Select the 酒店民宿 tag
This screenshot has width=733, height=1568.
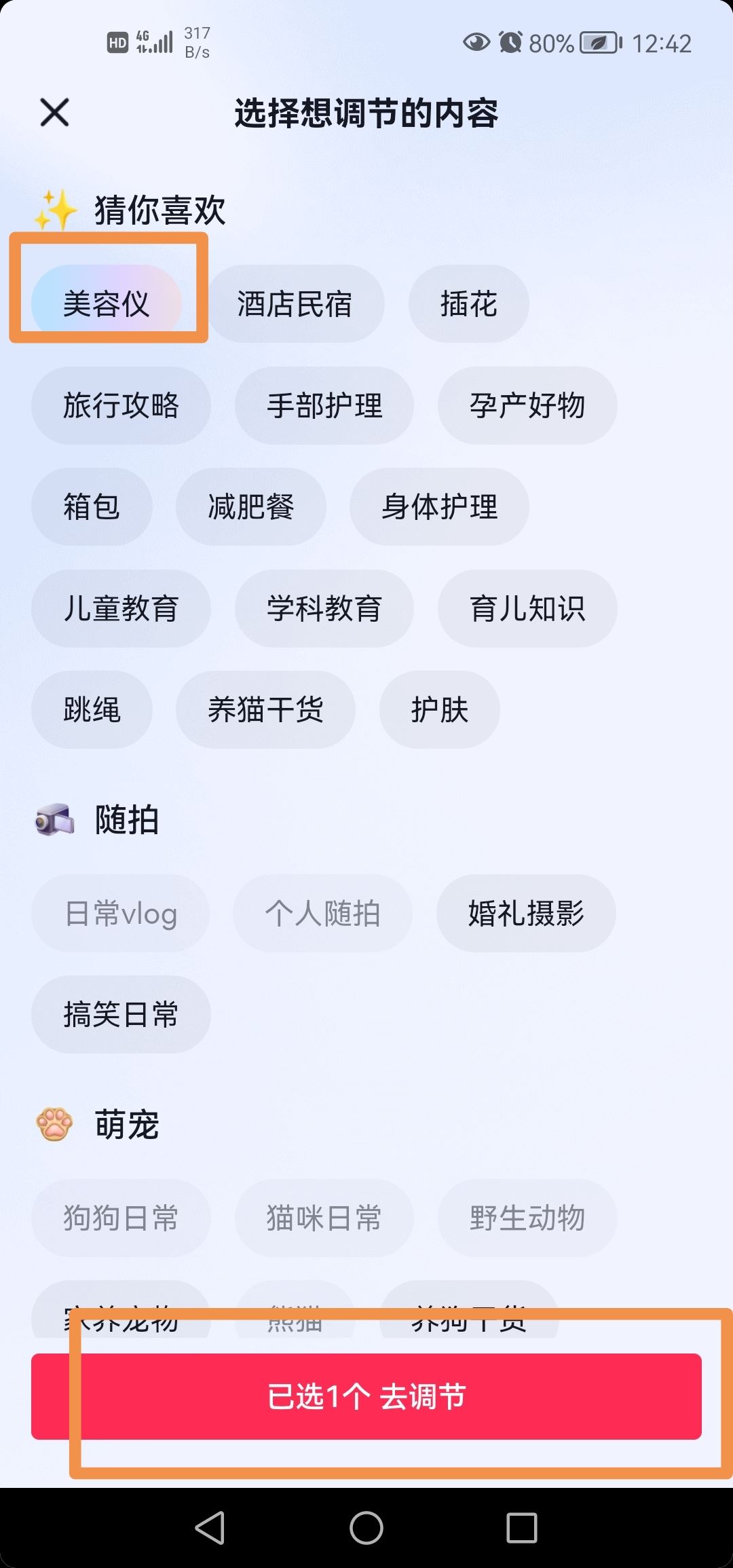tap(296, 303)
